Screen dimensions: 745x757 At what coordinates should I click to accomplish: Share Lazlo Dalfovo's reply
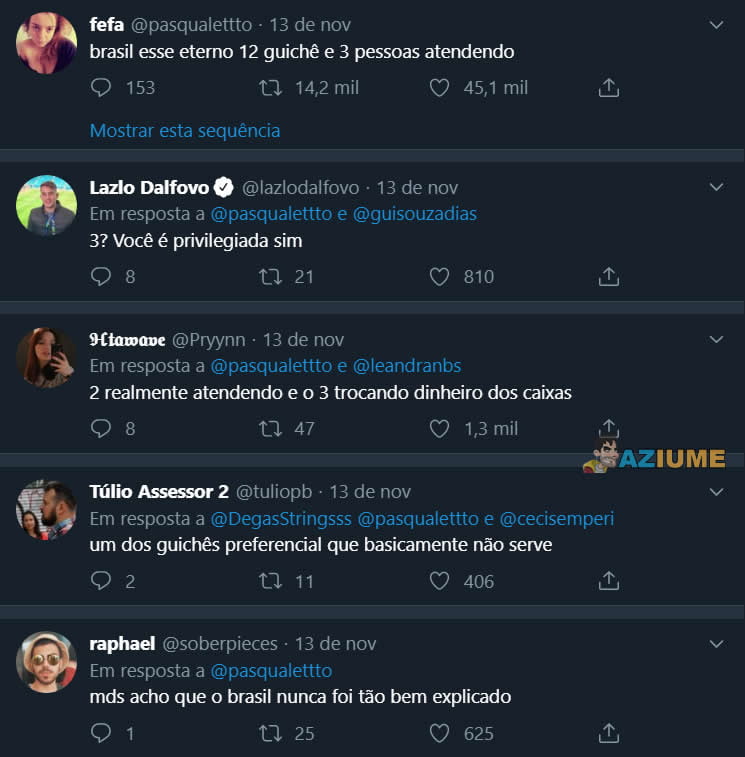pyautogui.click(x=608, y=277)
